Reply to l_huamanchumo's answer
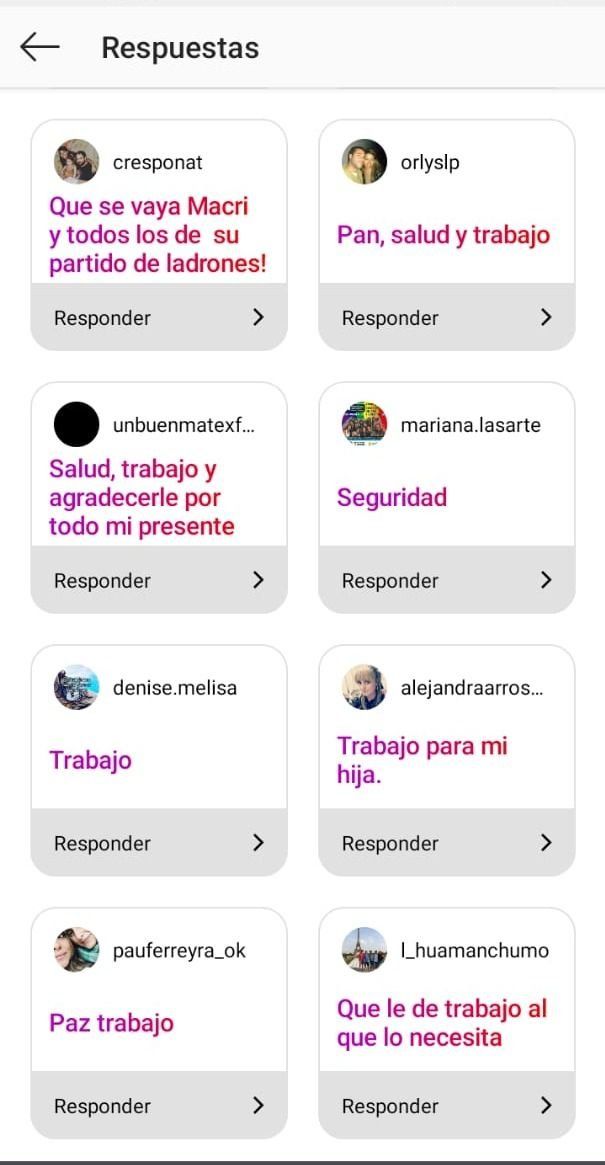Screen dimensions: 605x1165 [x=447, y=1106]
